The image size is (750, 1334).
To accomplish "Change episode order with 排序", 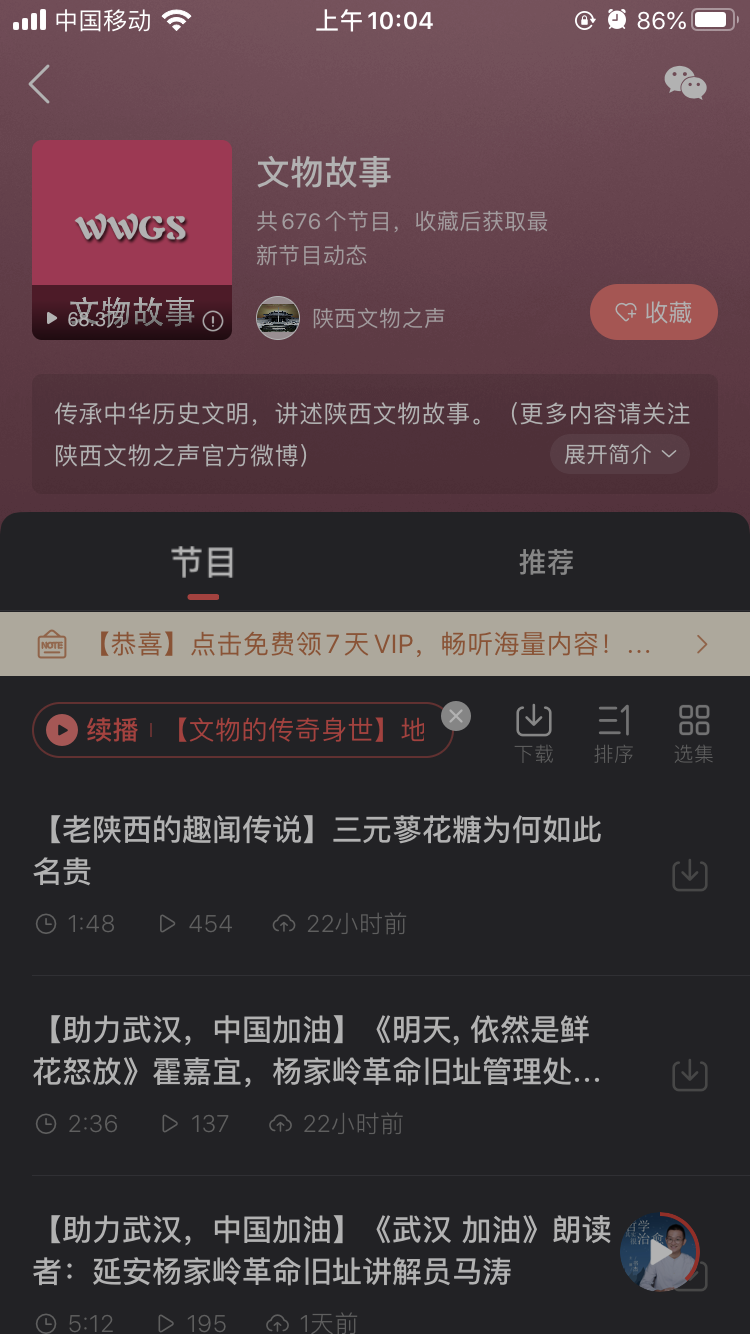I will click(613, 733).
